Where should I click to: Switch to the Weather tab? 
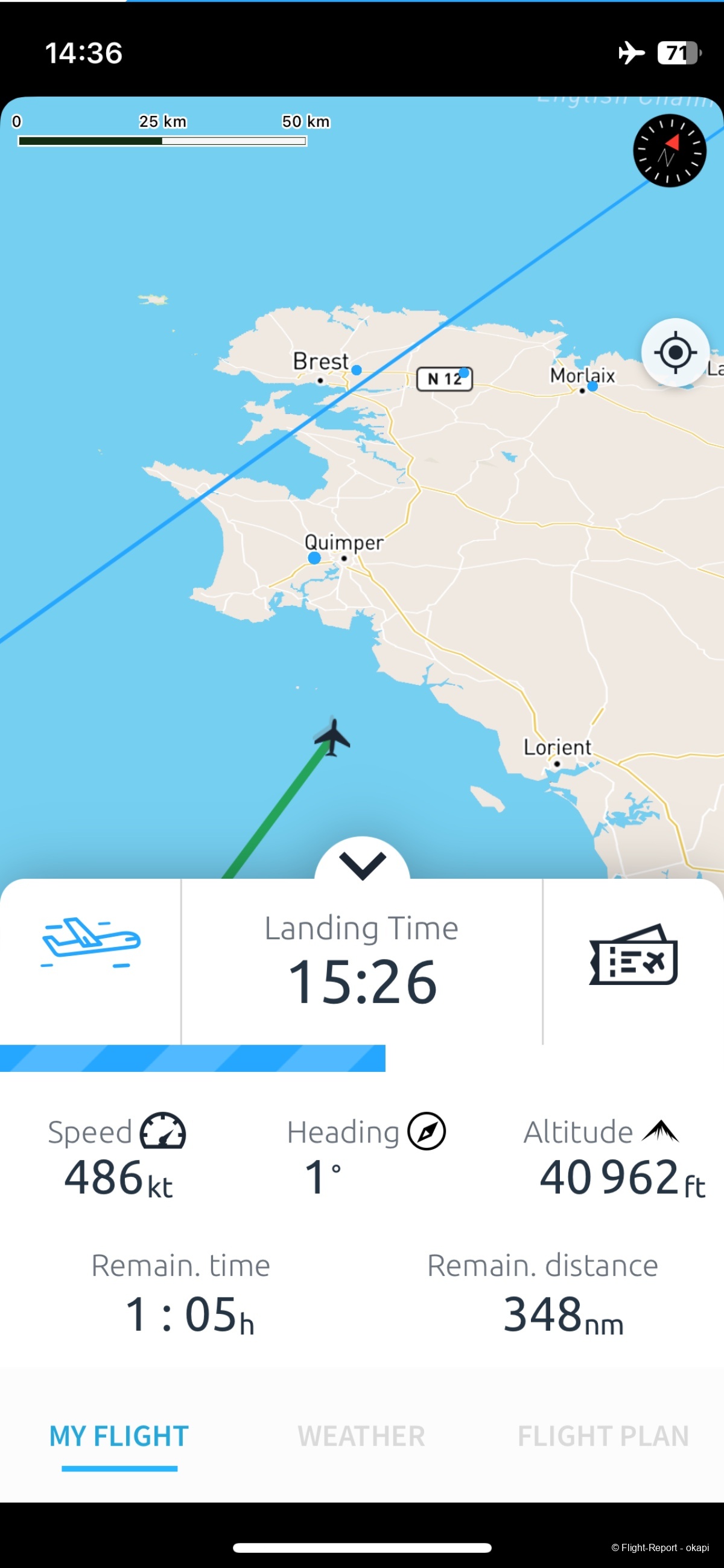(x=361, y=1436)
